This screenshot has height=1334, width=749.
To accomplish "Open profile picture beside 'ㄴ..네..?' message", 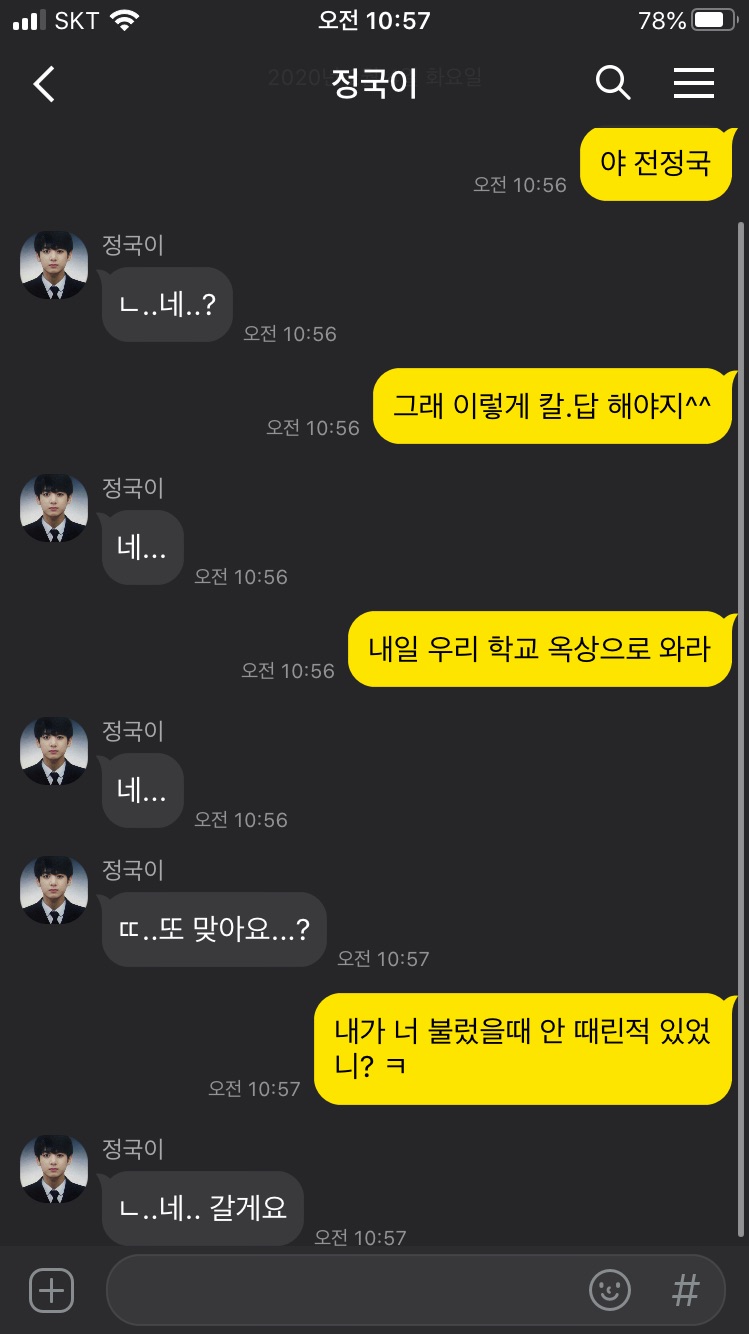I will click(x=54, y=265).
